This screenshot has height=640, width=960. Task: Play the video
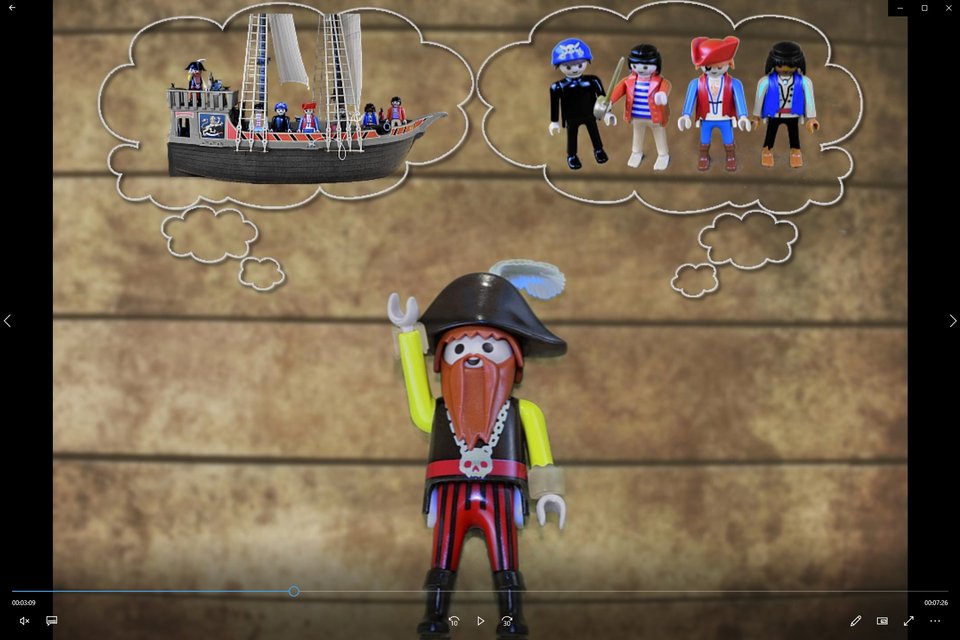pyautogui.click(x=480, y=621)
